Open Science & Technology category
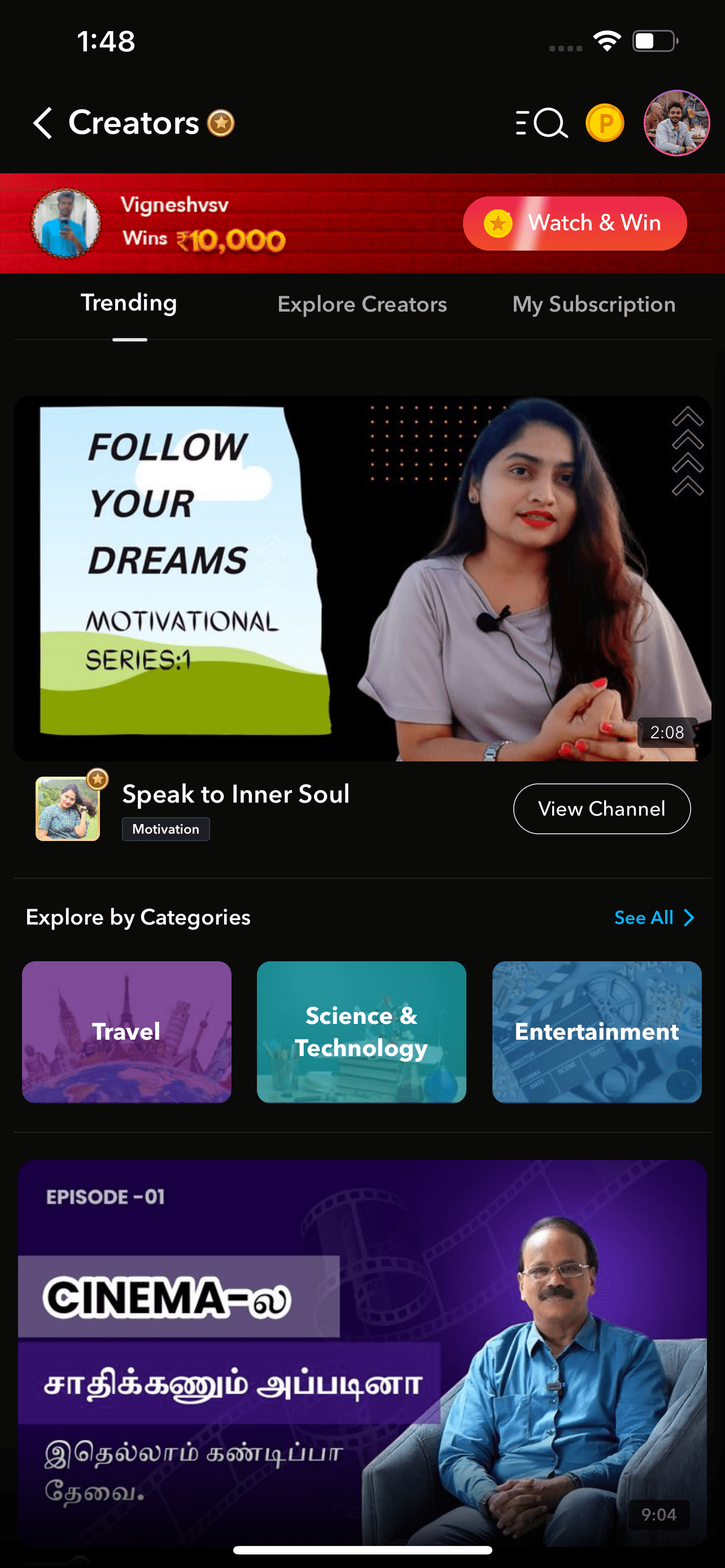 click(x=361, y=1032)
